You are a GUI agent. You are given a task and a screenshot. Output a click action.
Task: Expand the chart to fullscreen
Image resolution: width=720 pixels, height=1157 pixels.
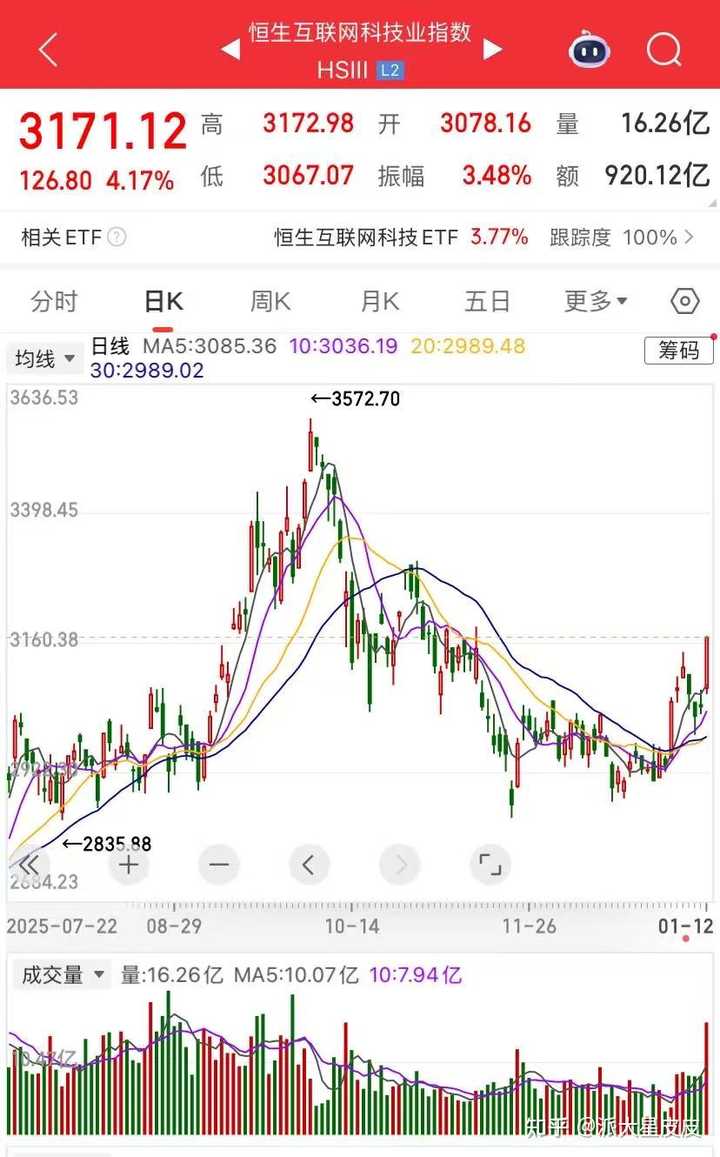click(x=489, y=864)
